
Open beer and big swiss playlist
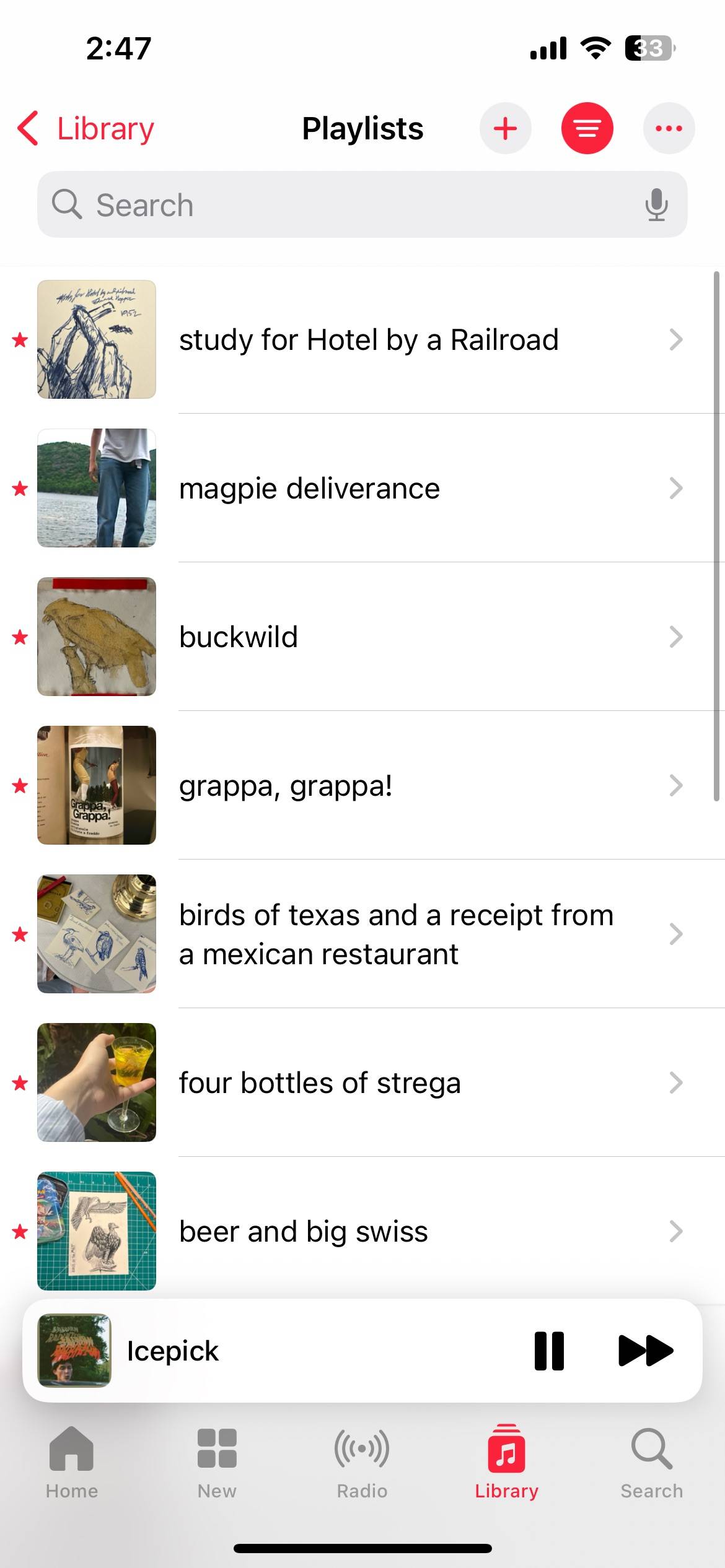[362, 1231]
